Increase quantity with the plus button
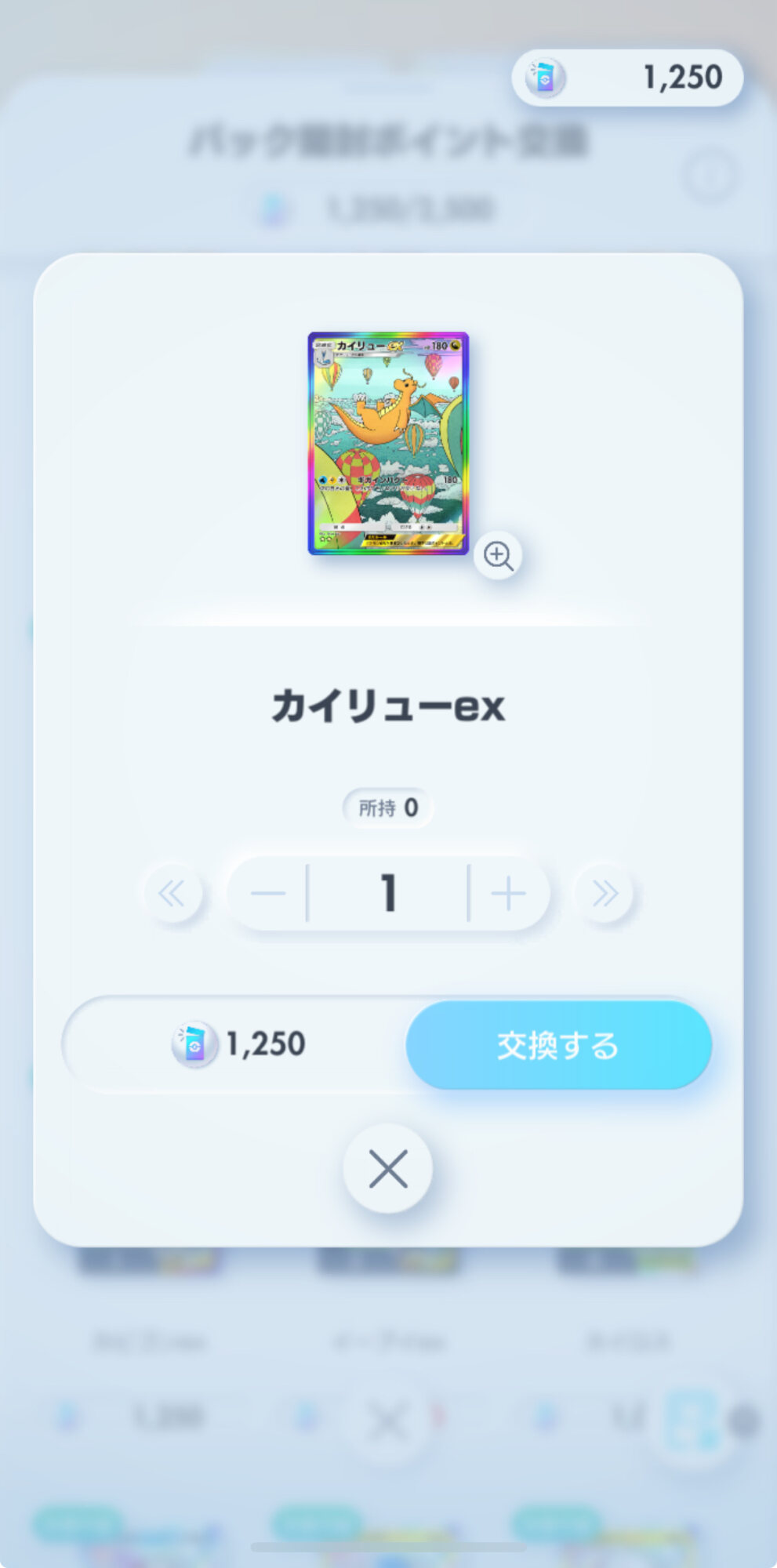 point(508,893)
